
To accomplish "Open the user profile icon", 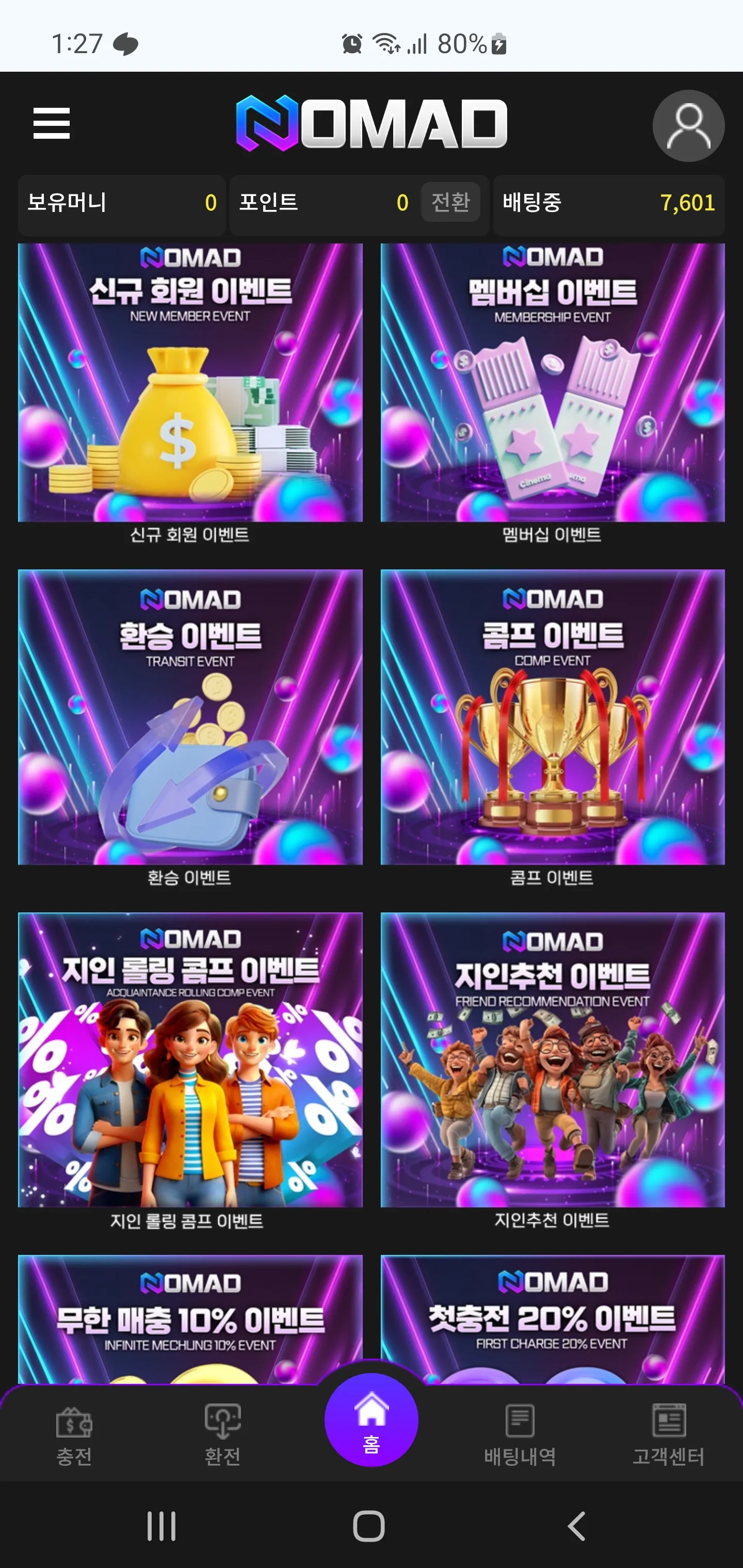I will [688, 126].
